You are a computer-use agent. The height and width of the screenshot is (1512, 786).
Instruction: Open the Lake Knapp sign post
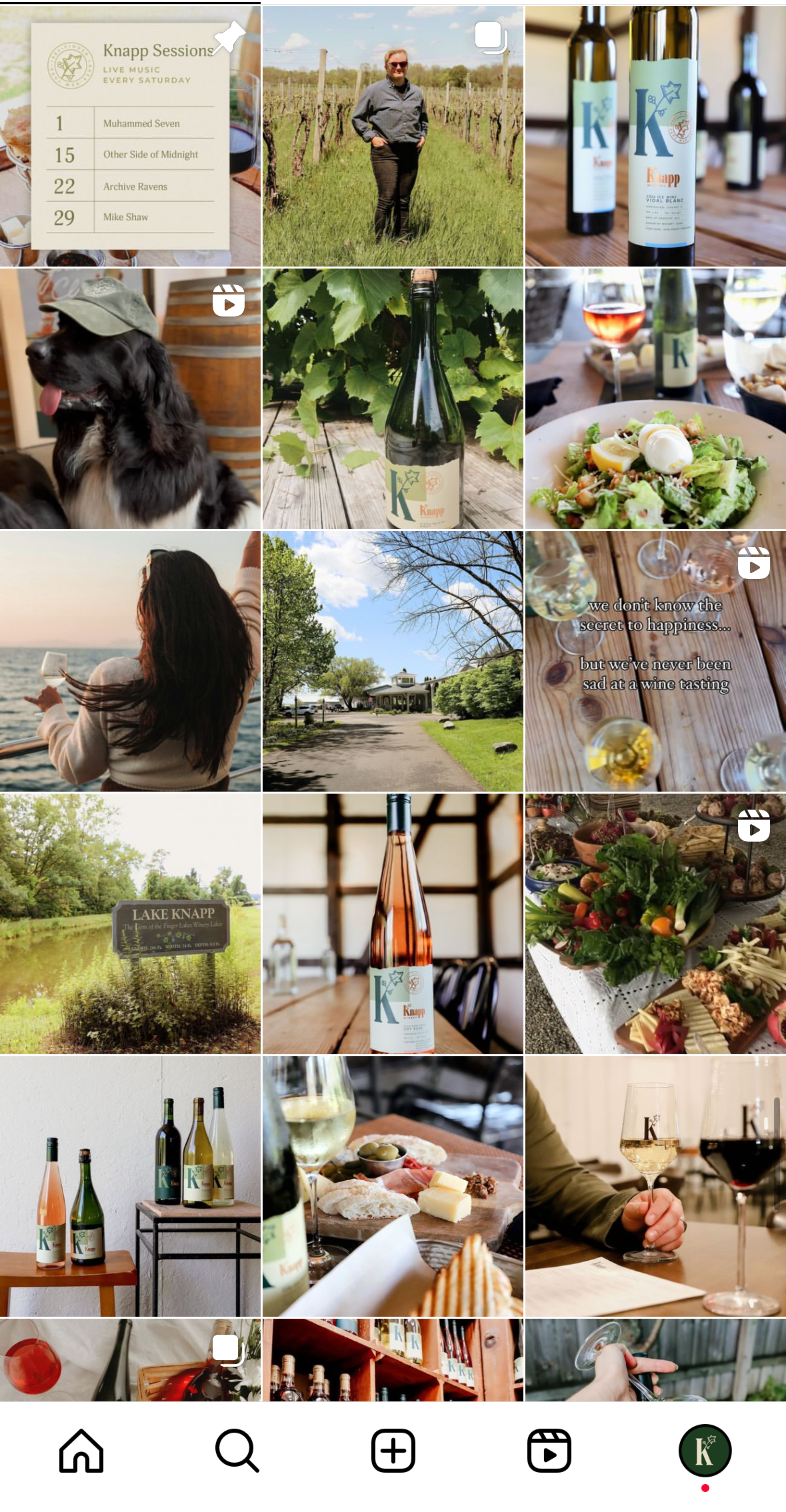(130, 924)
